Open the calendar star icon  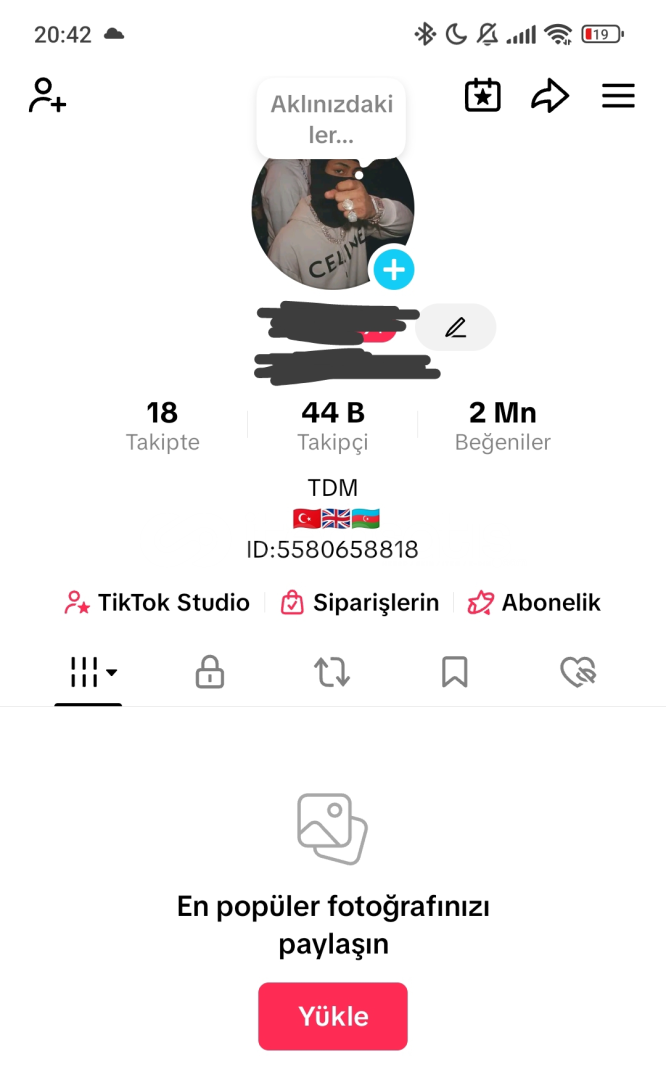coord(483,96)
